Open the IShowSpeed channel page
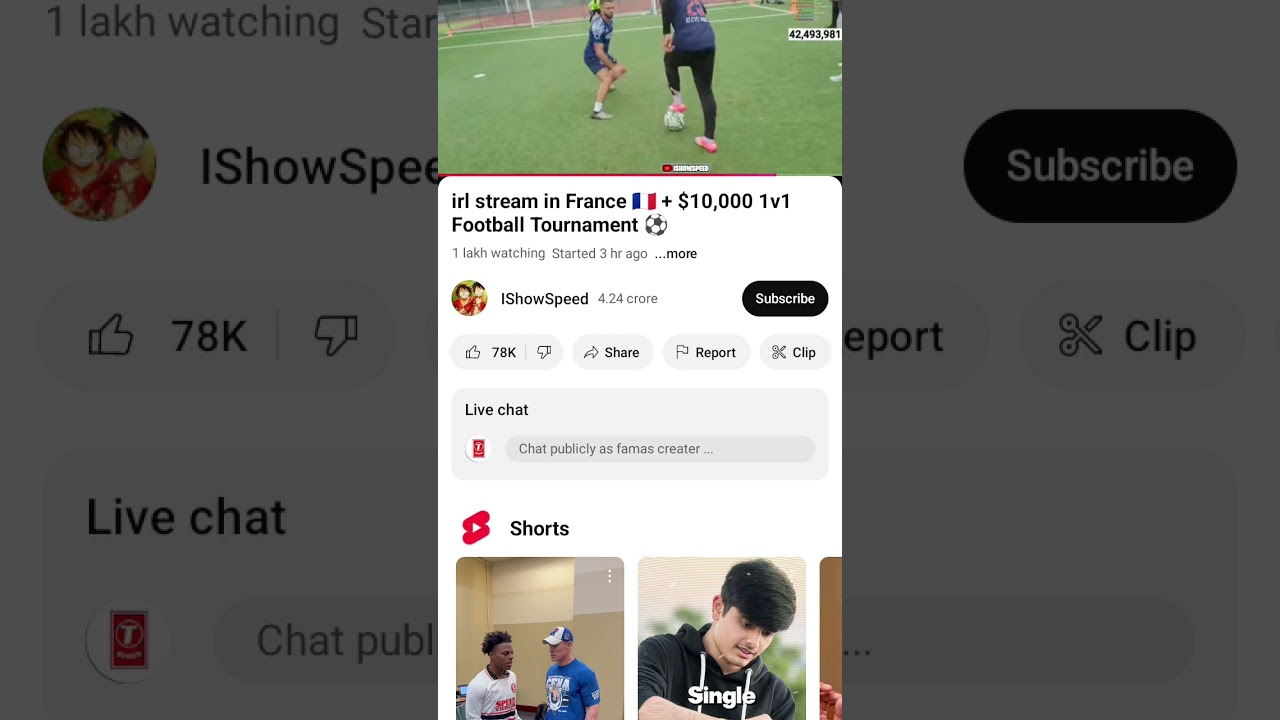 [x=543, y=299]
